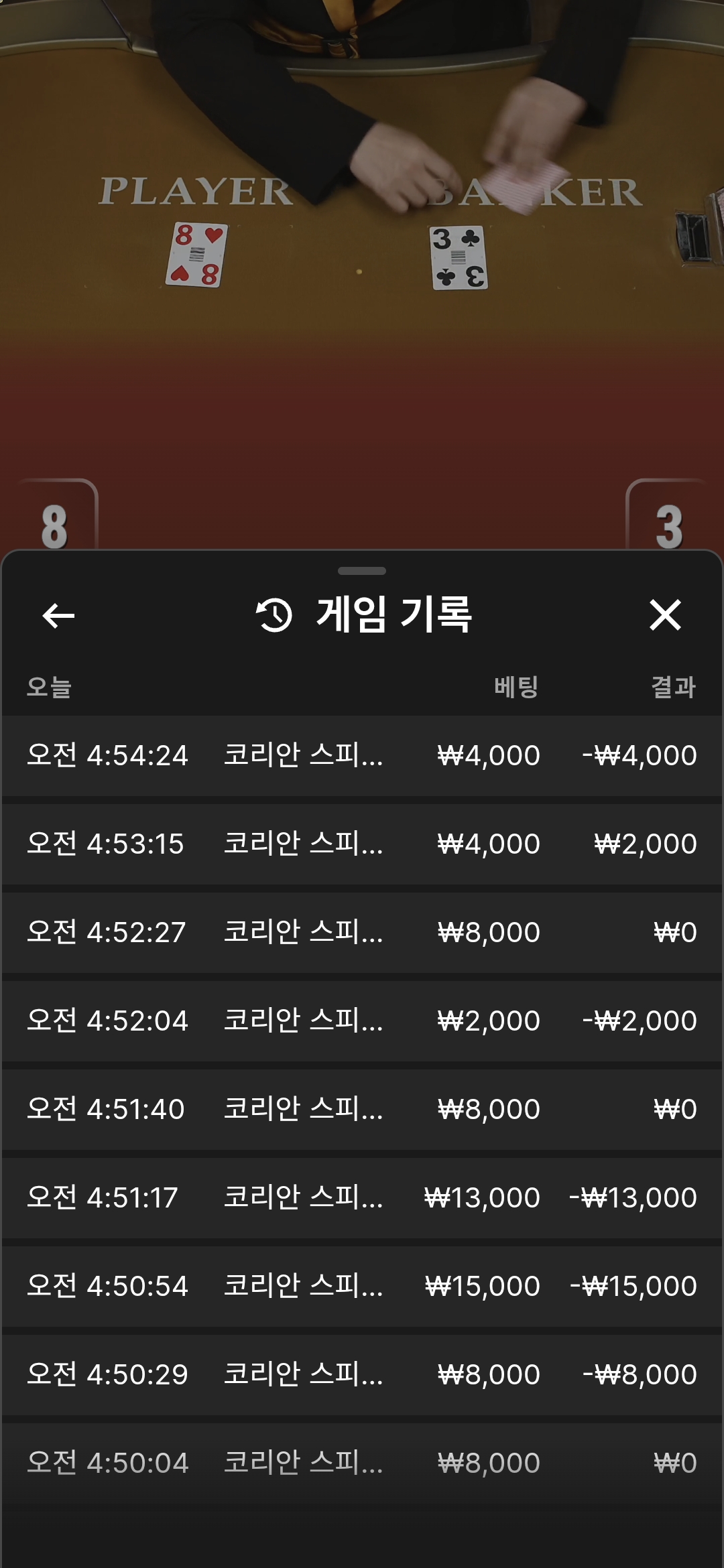The width and height of the screenshot is (724, 1568).
Task: View the 4:52:27 game record
Action: 362,932
